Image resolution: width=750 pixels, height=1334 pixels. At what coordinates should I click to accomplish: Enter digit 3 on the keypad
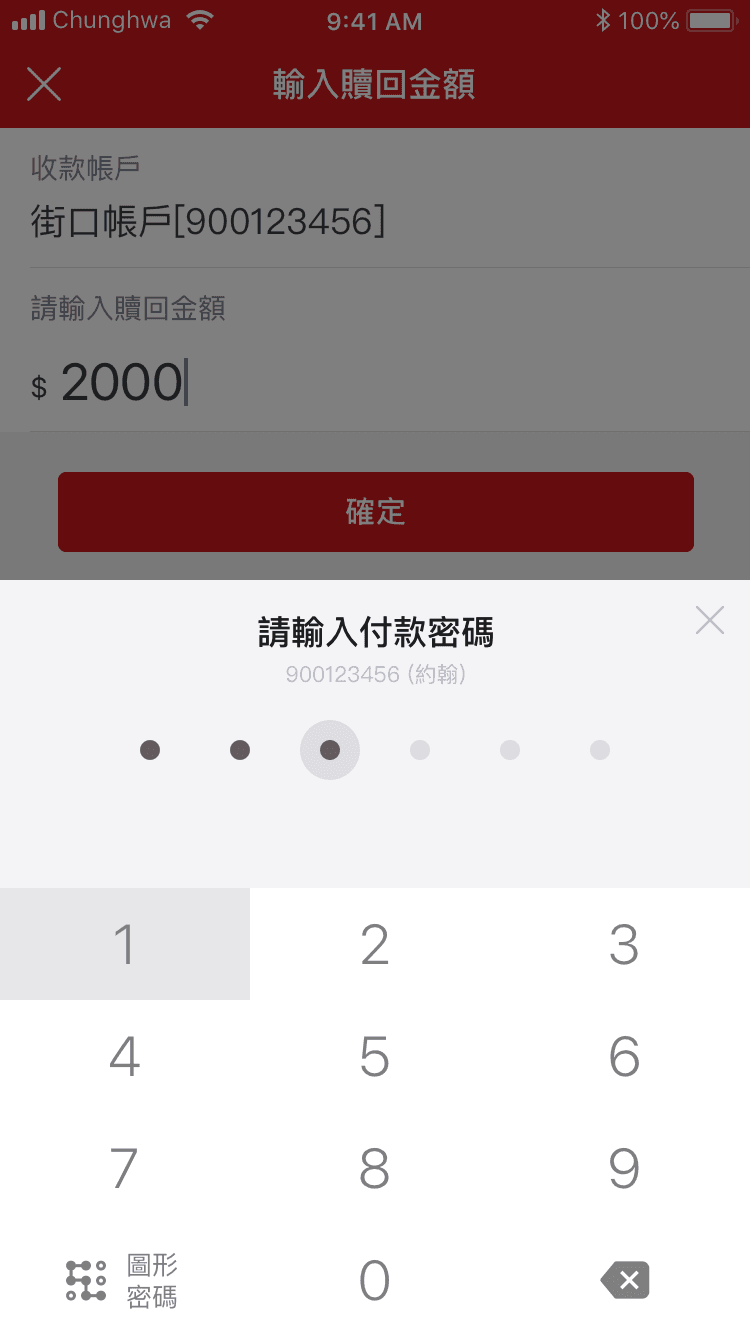(624, 944)
